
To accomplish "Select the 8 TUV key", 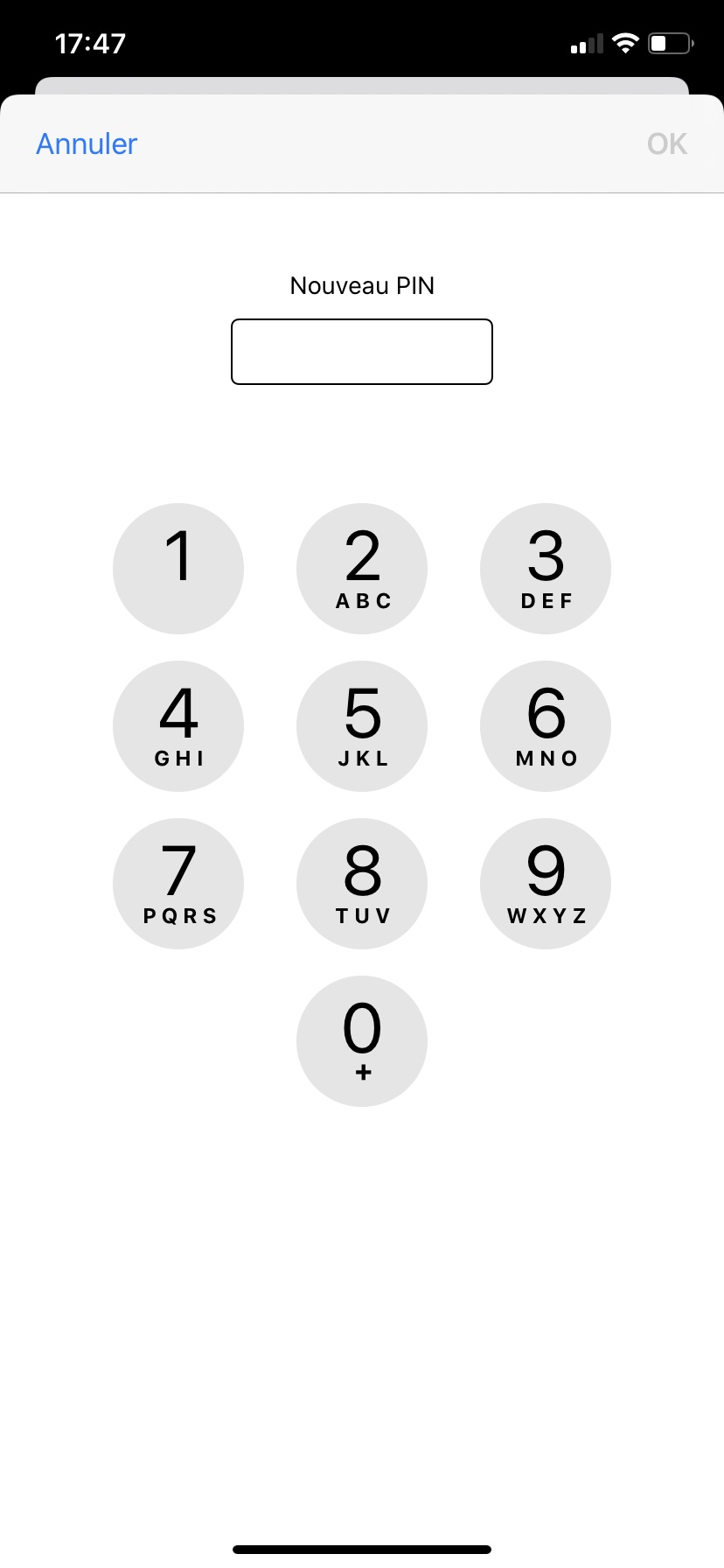I will (362, 884).
